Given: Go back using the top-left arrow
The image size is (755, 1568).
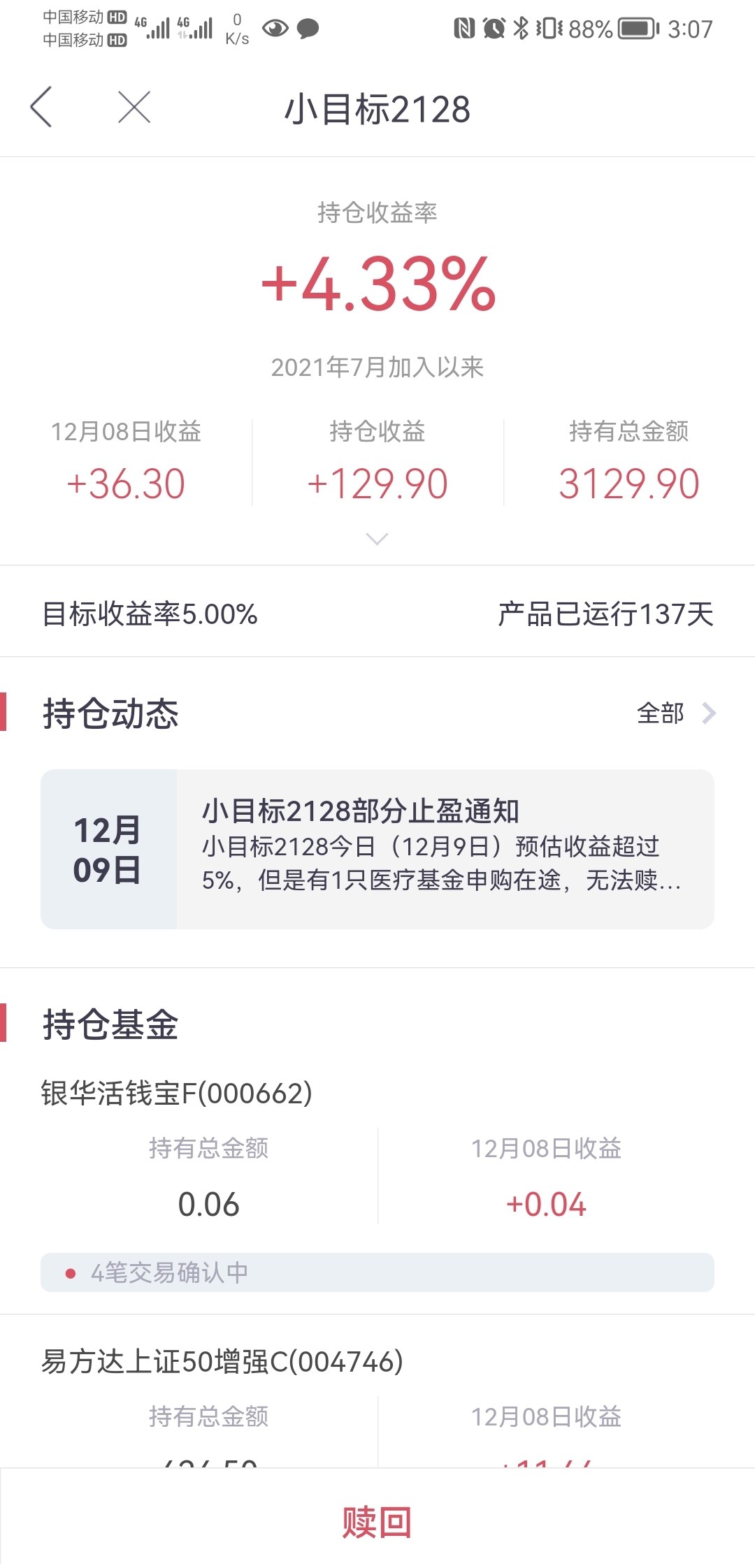Looking at the screenshot, I should (41, 107).
